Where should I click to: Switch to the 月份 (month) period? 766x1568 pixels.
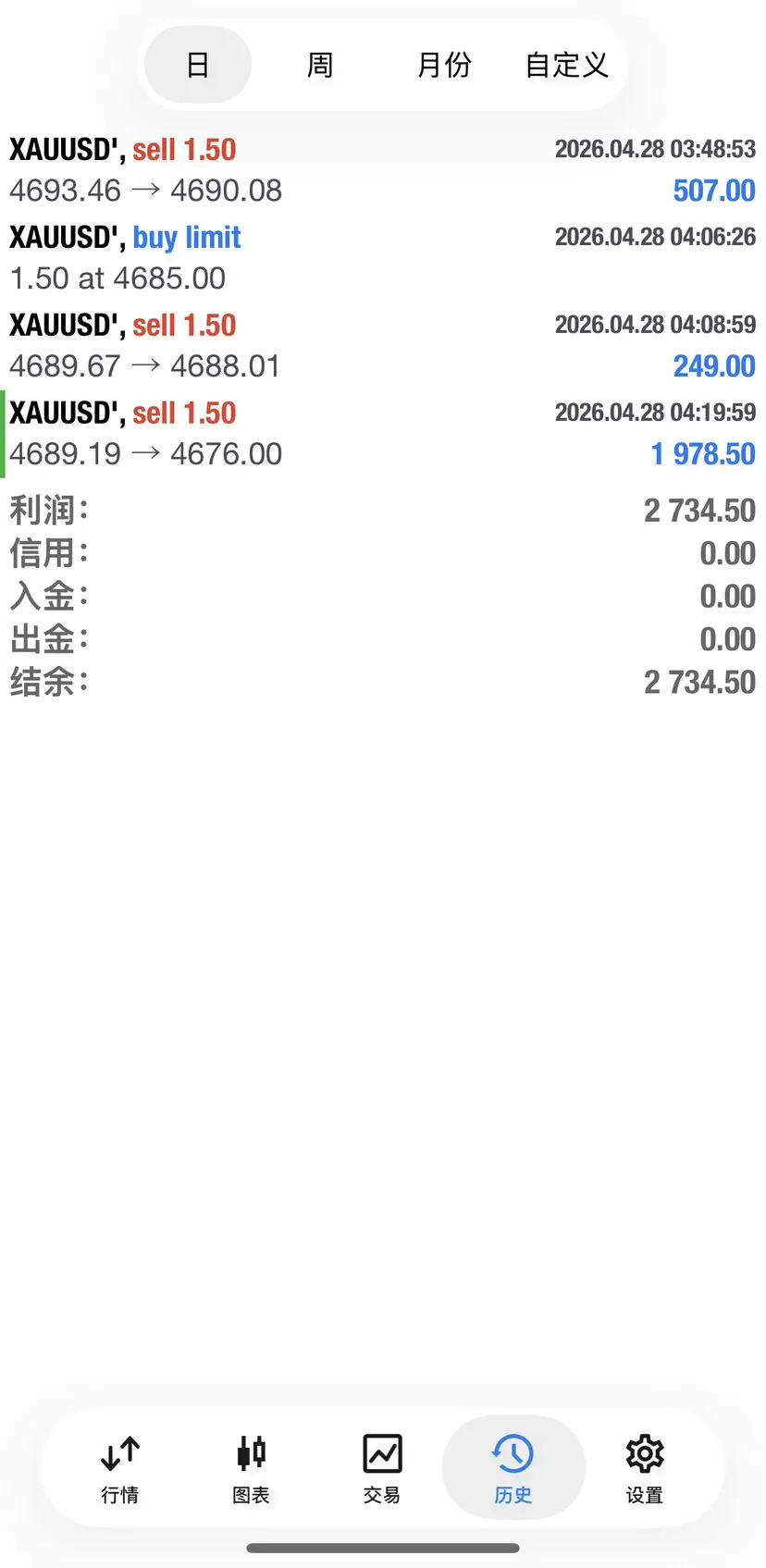tap(444, 65)
